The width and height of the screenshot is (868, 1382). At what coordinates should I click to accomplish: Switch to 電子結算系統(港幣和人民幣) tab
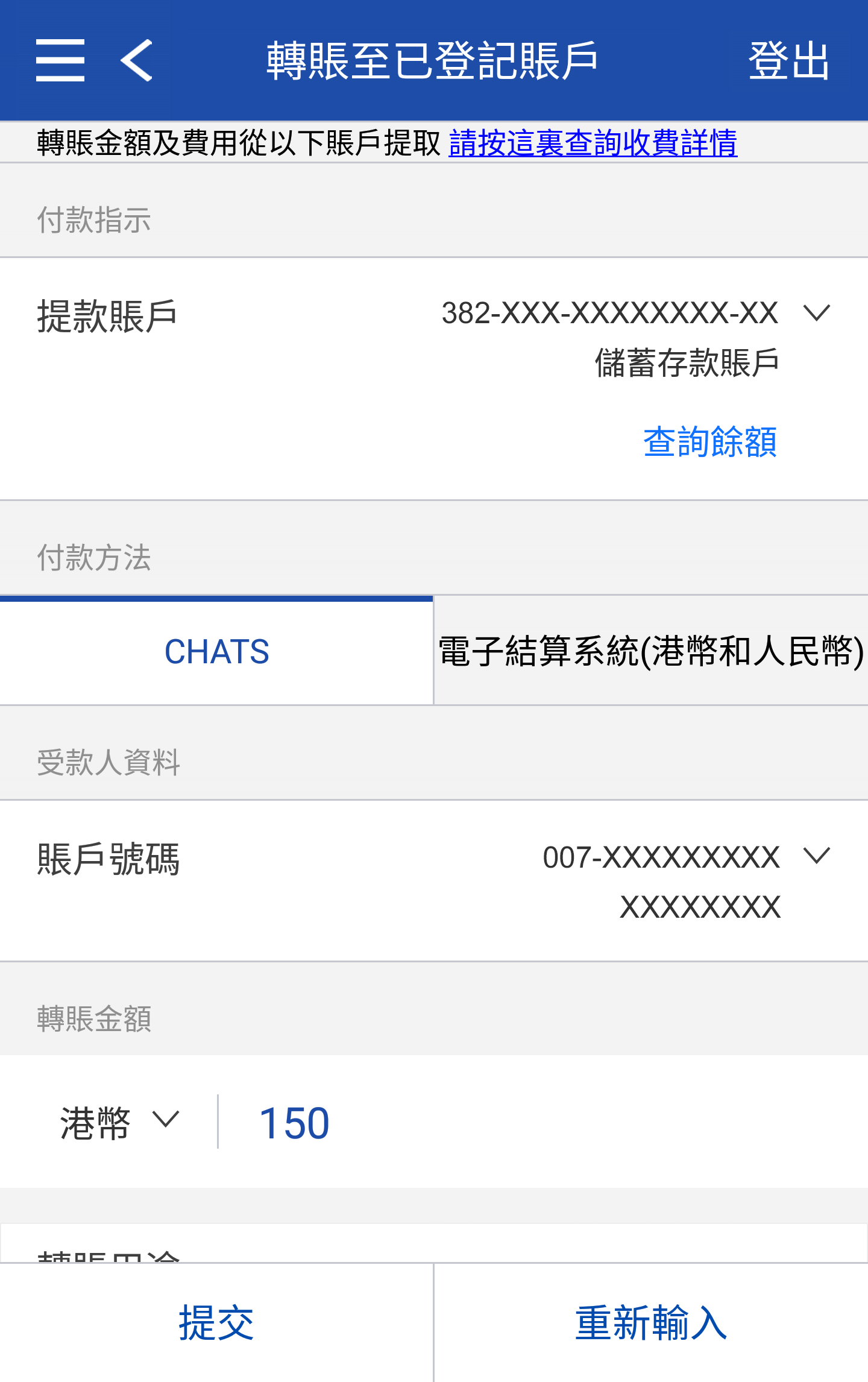651,652
